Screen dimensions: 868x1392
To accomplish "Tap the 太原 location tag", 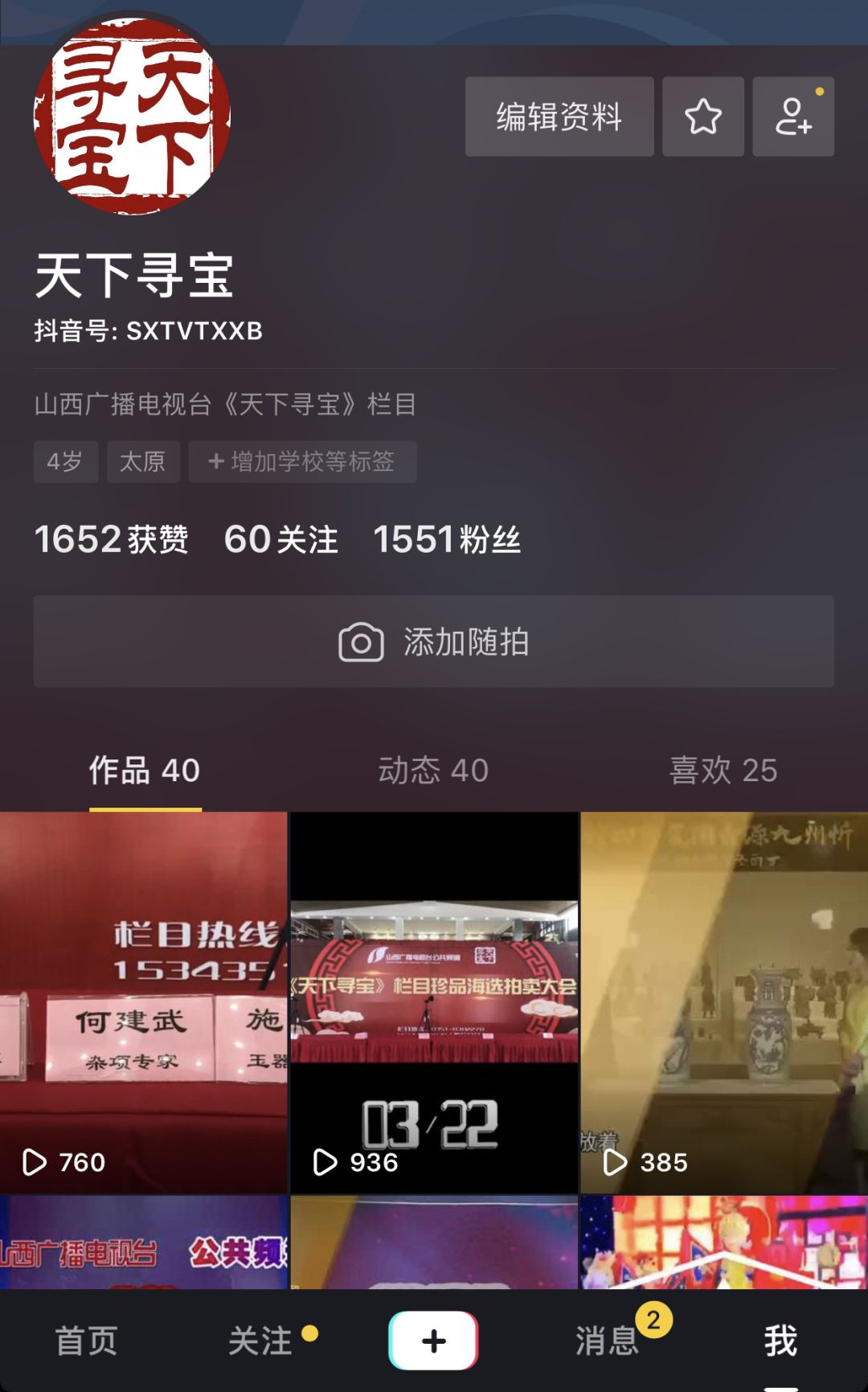I will pos(143,461).
